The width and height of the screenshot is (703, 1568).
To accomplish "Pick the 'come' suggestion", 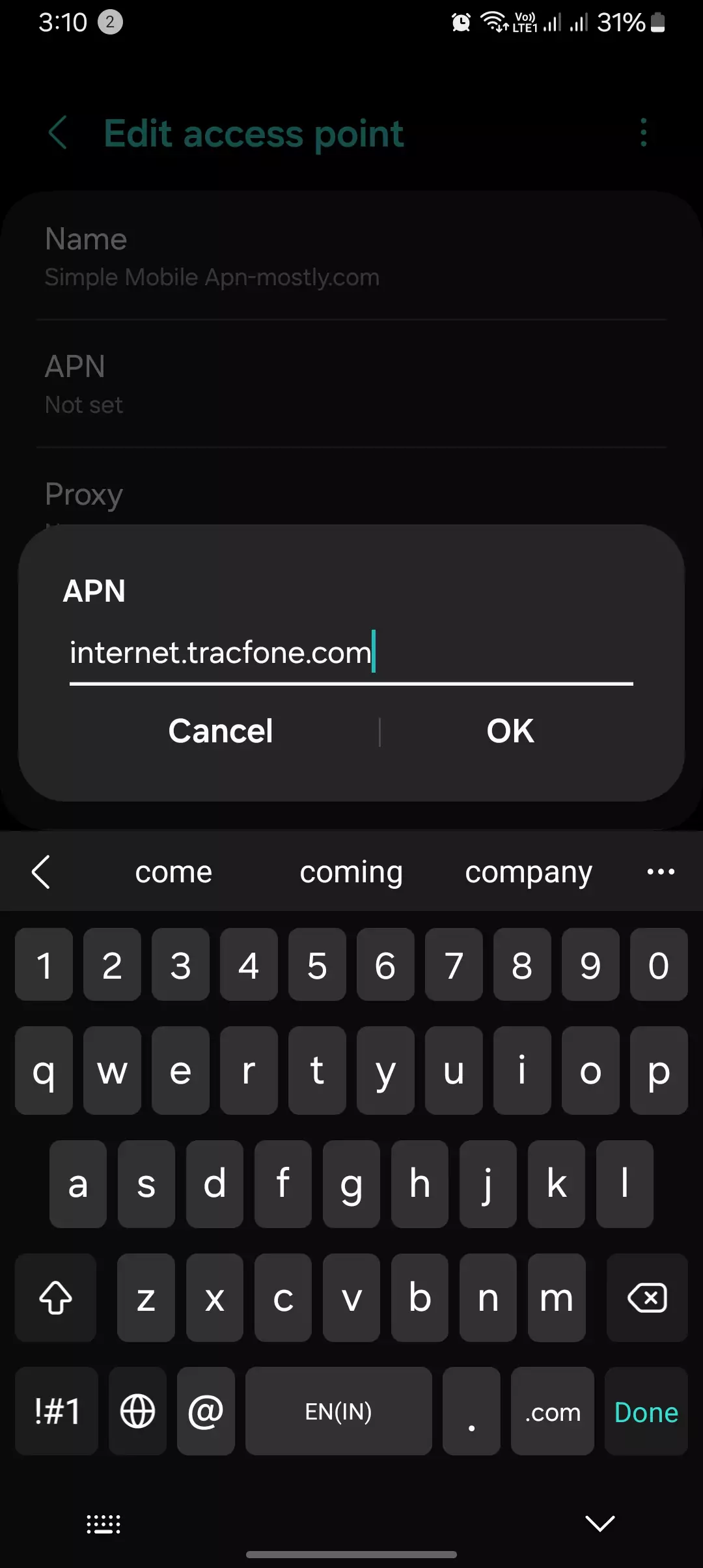I will click(x=173, y=872).
